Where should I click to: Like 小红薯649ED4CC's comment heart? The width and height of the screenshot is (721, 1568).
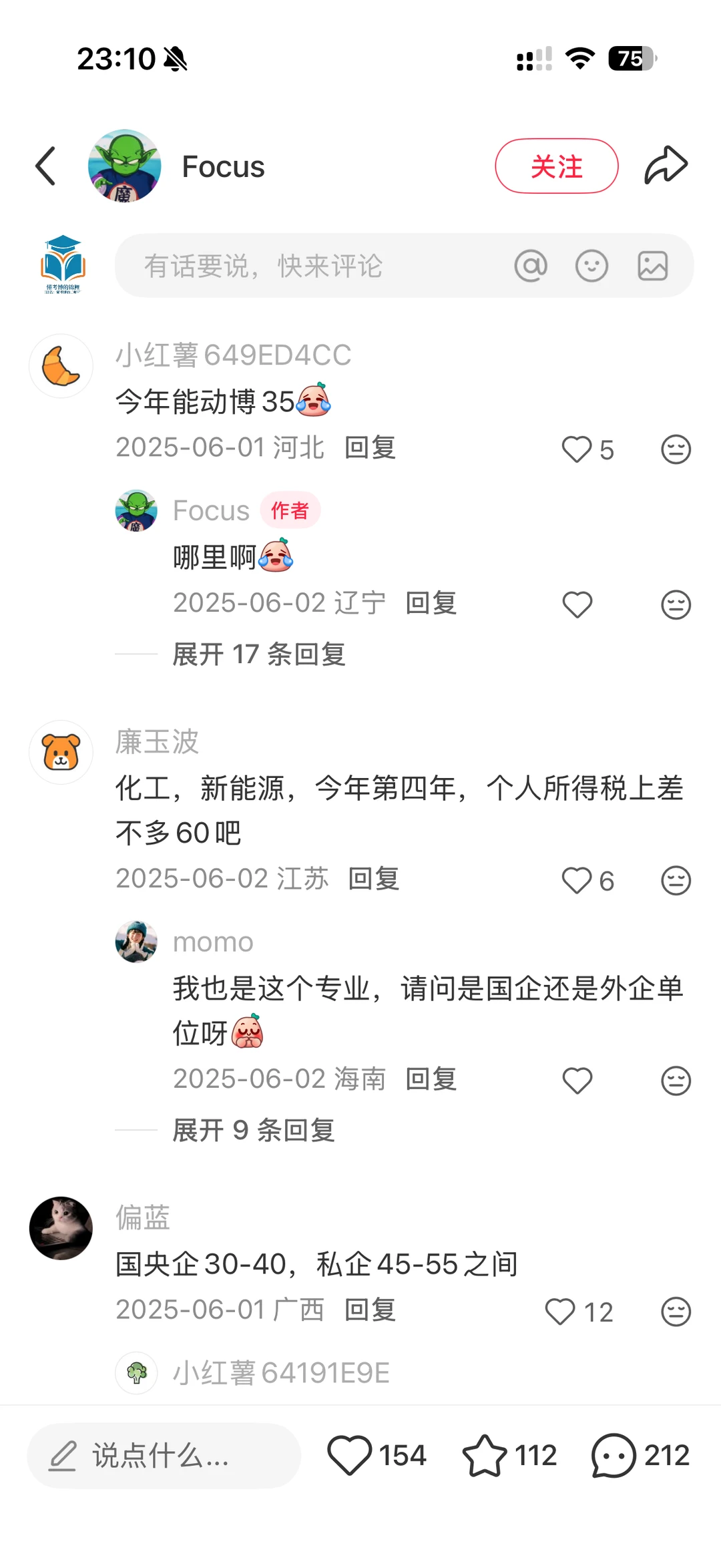[x=577, y=449]
